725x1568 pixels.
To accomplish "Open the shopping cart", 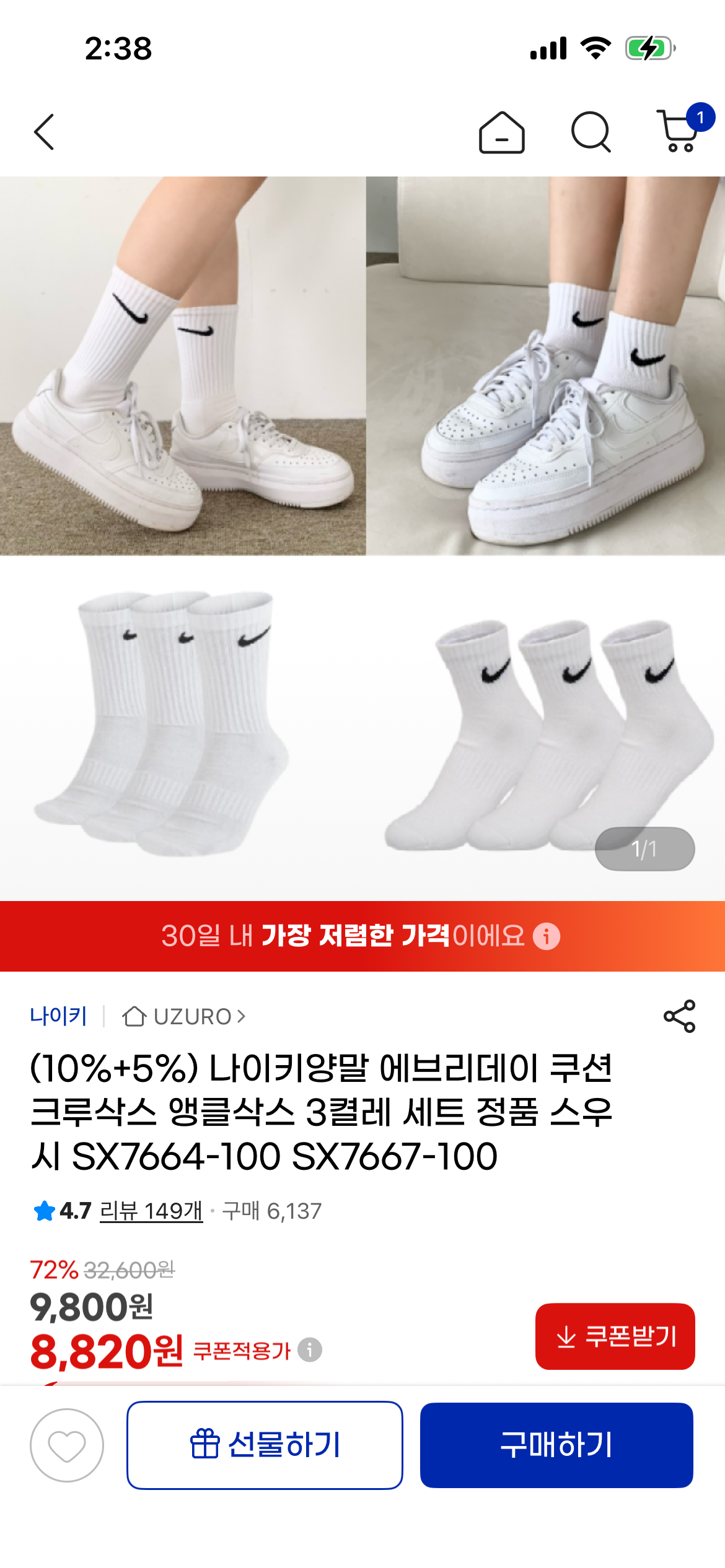I will point(680,131).
